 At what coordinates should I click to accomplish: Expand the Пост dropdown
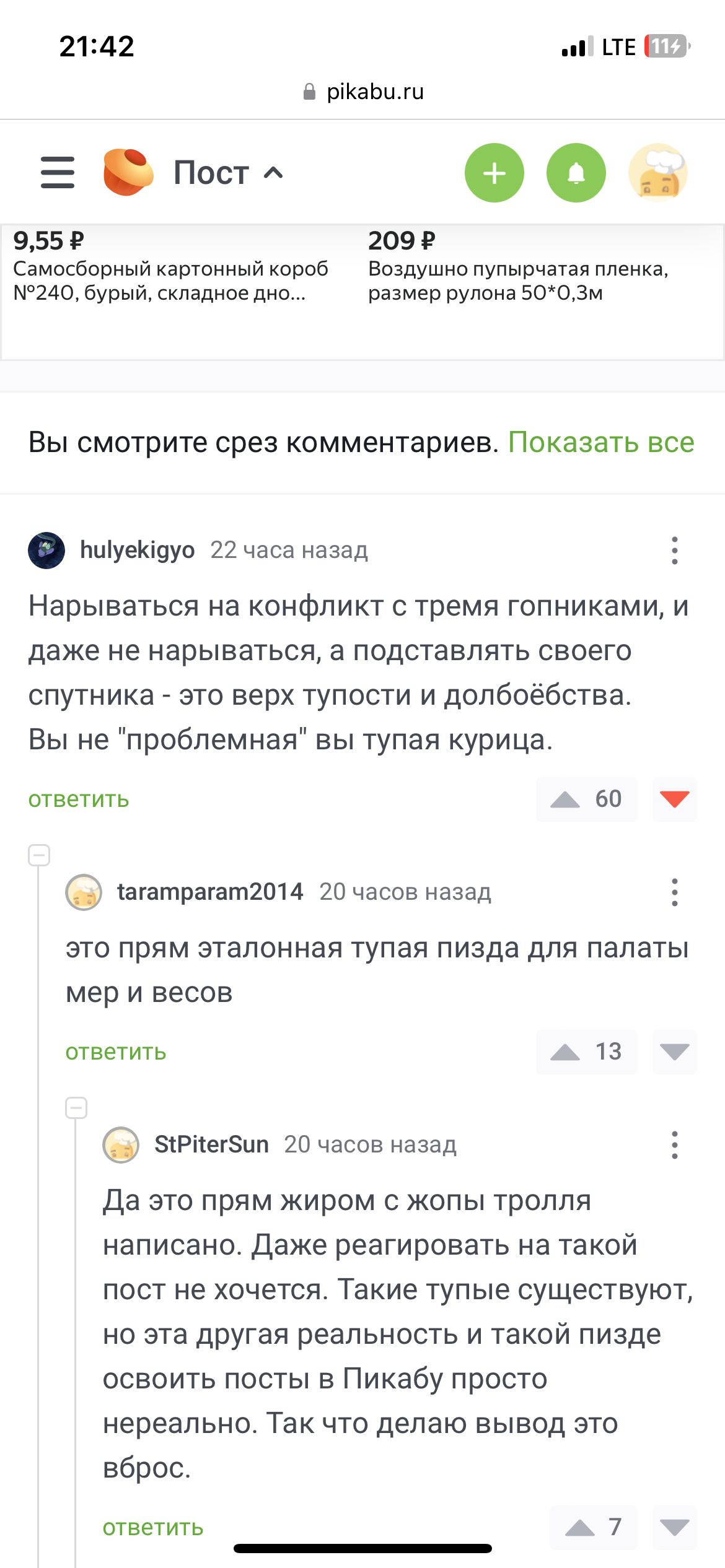pos(229,173)
